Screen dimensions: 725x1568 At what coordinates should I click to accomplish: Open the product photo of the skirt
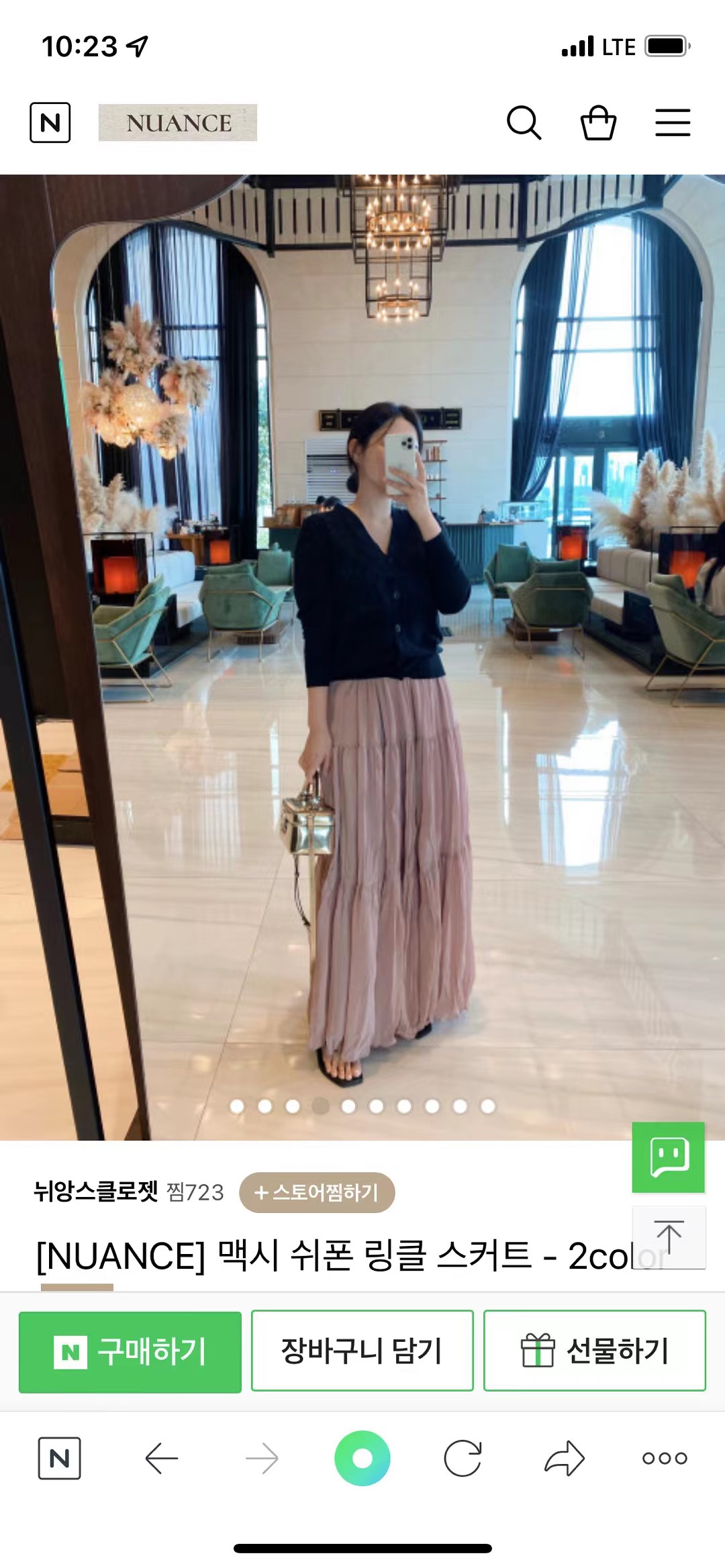[362, 658]
